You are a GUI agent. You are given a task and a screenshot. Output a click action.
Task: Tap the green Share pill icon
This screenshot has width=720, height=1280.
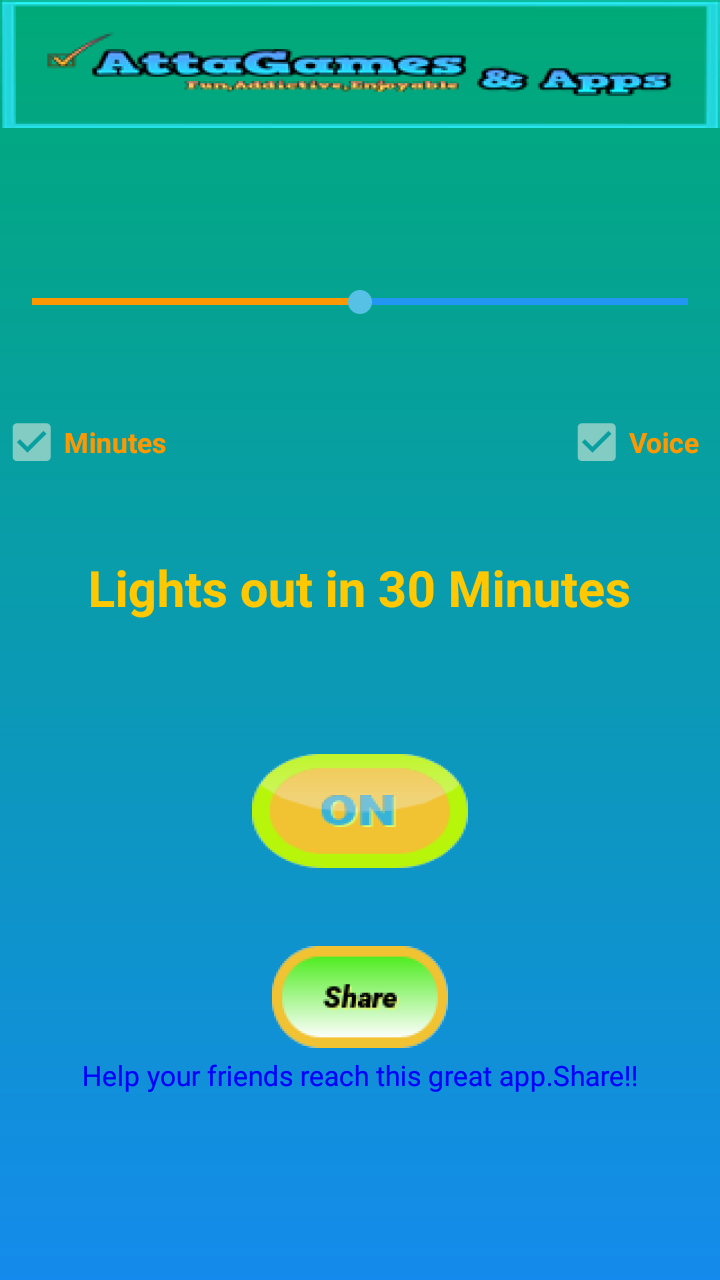pyautogui.click(x=360, y=996)
